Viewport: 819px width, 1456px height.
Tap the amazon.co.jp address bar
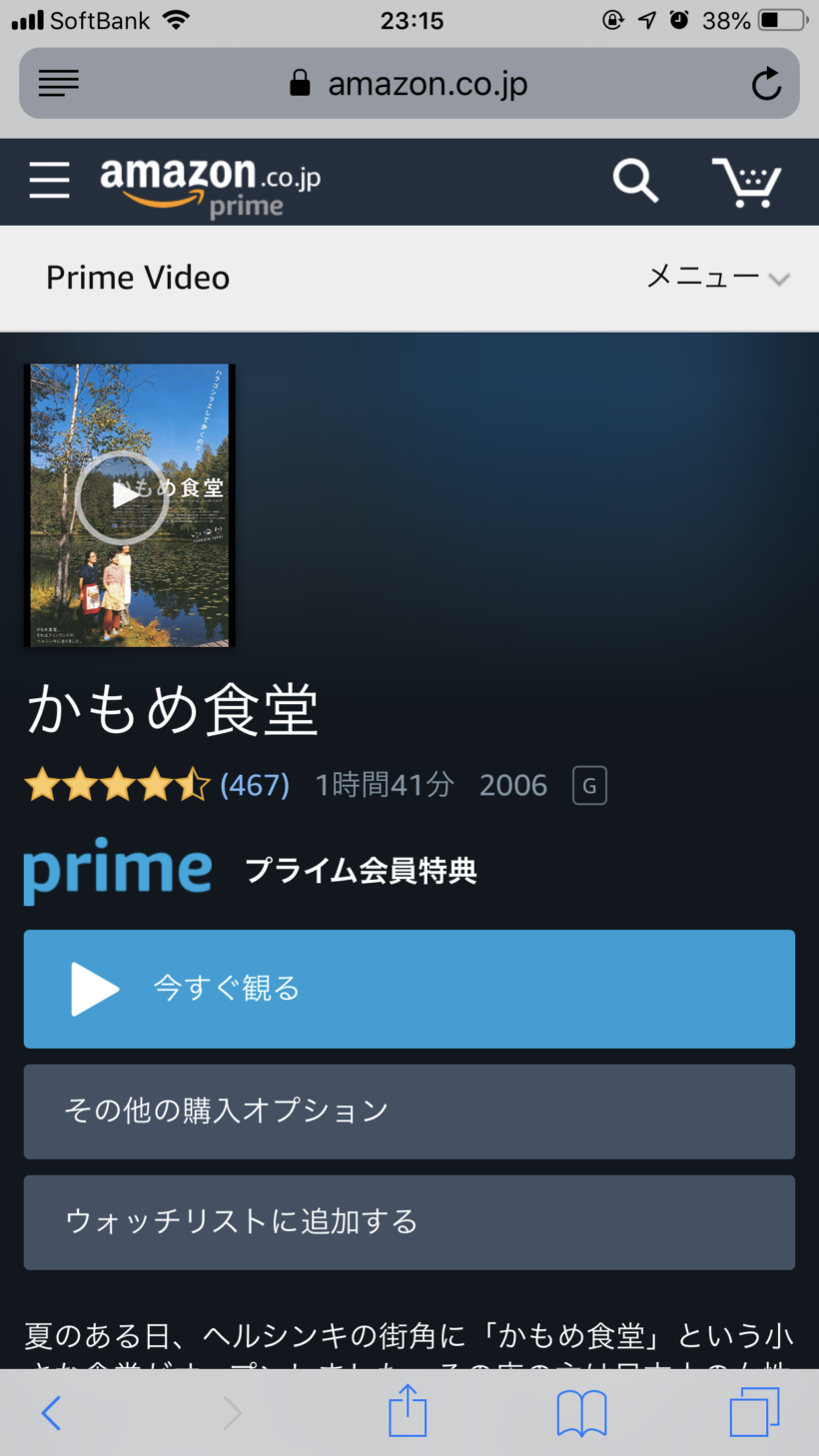pos(409,84)
